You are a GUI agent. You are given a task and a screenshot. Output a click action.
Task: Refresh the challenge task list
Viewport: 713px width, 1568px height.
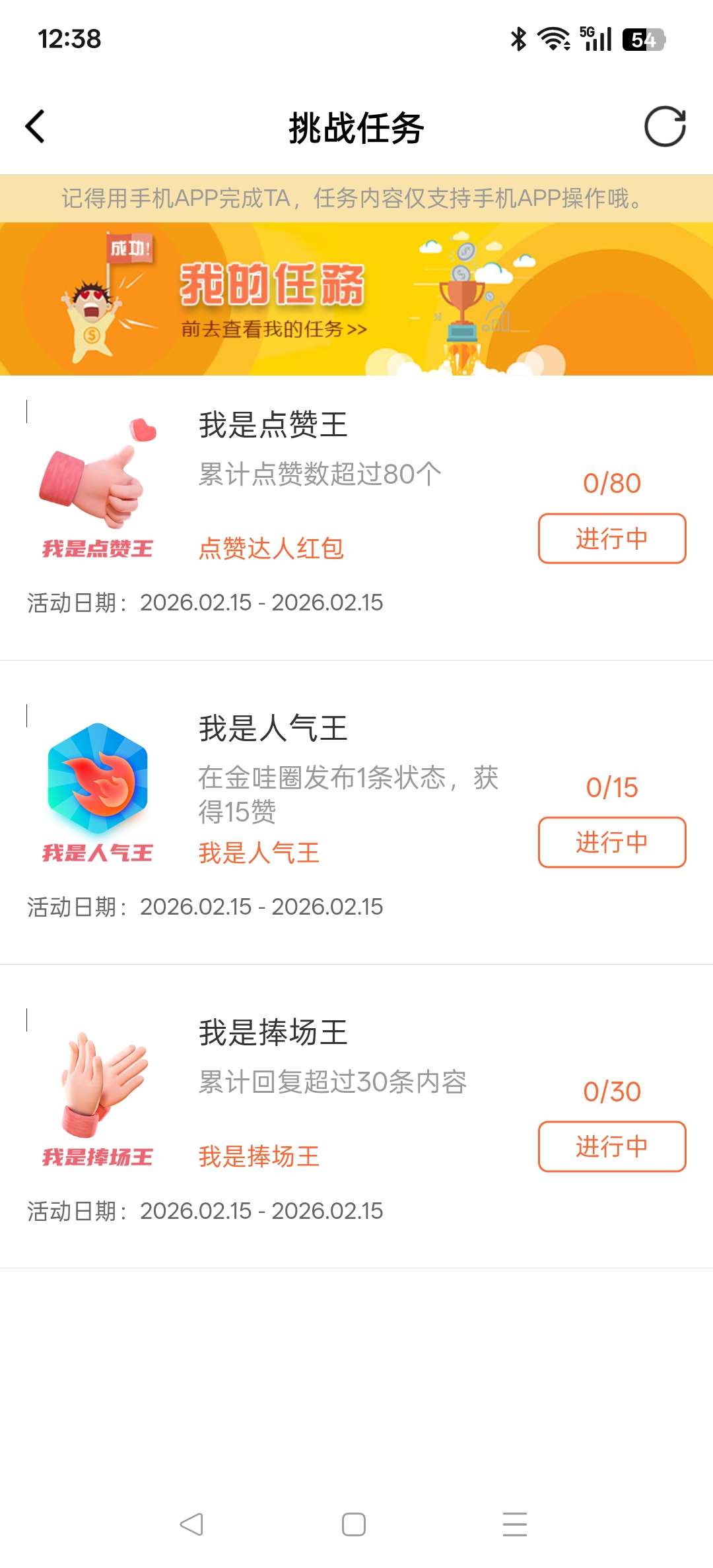664,127
